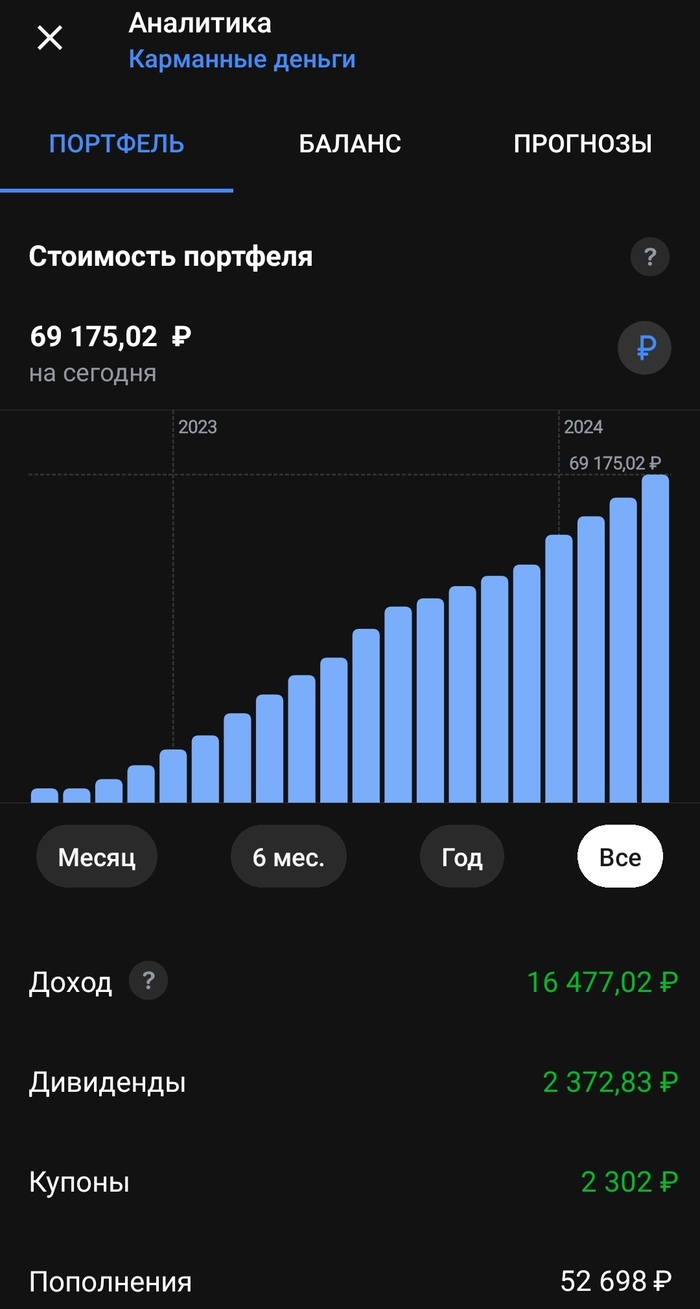700x1309 pixels.
Task: Choose the Год period chip
Action: (x=462, y=857)
